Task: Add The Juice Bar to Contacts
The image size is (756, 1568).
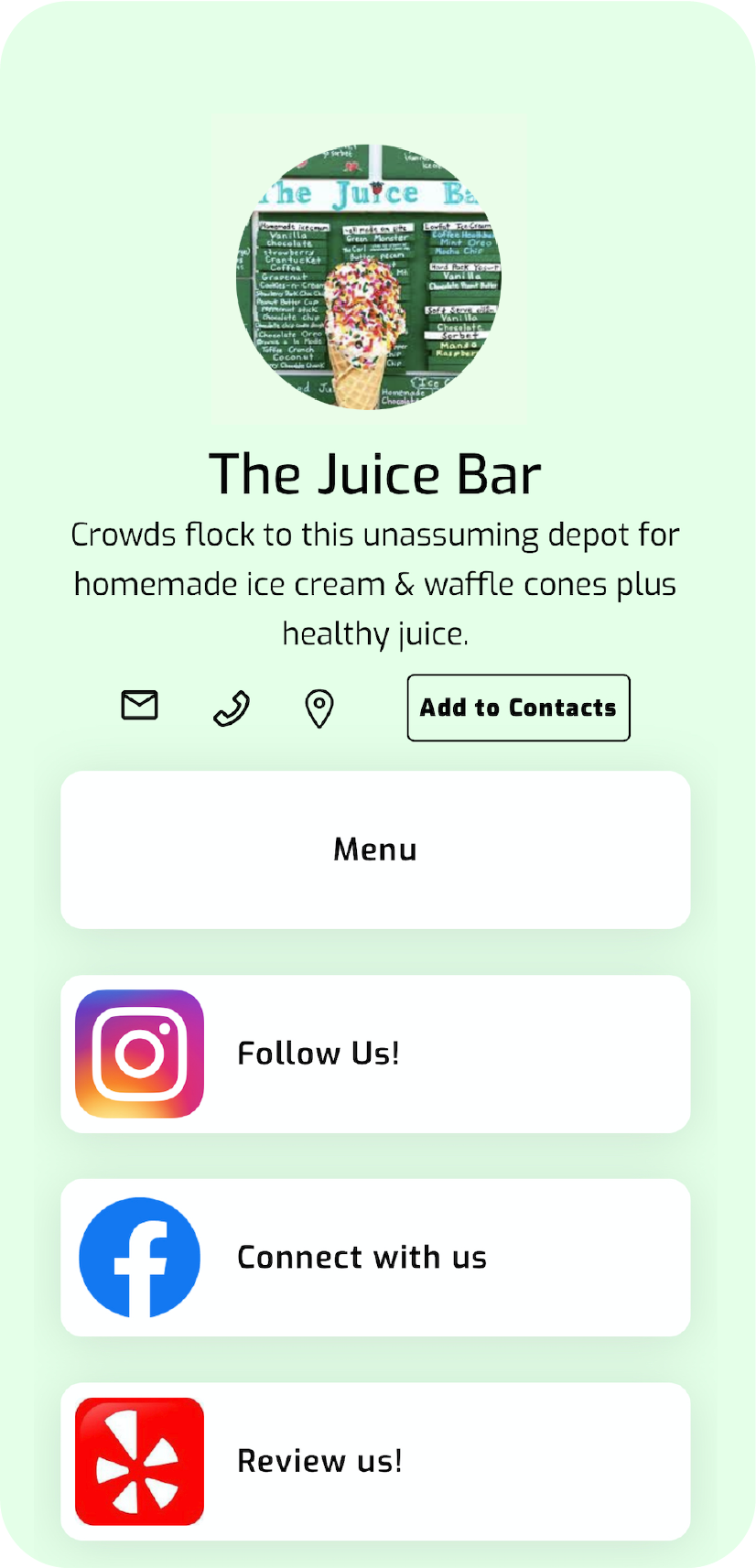Action: (x=518, y=708)
